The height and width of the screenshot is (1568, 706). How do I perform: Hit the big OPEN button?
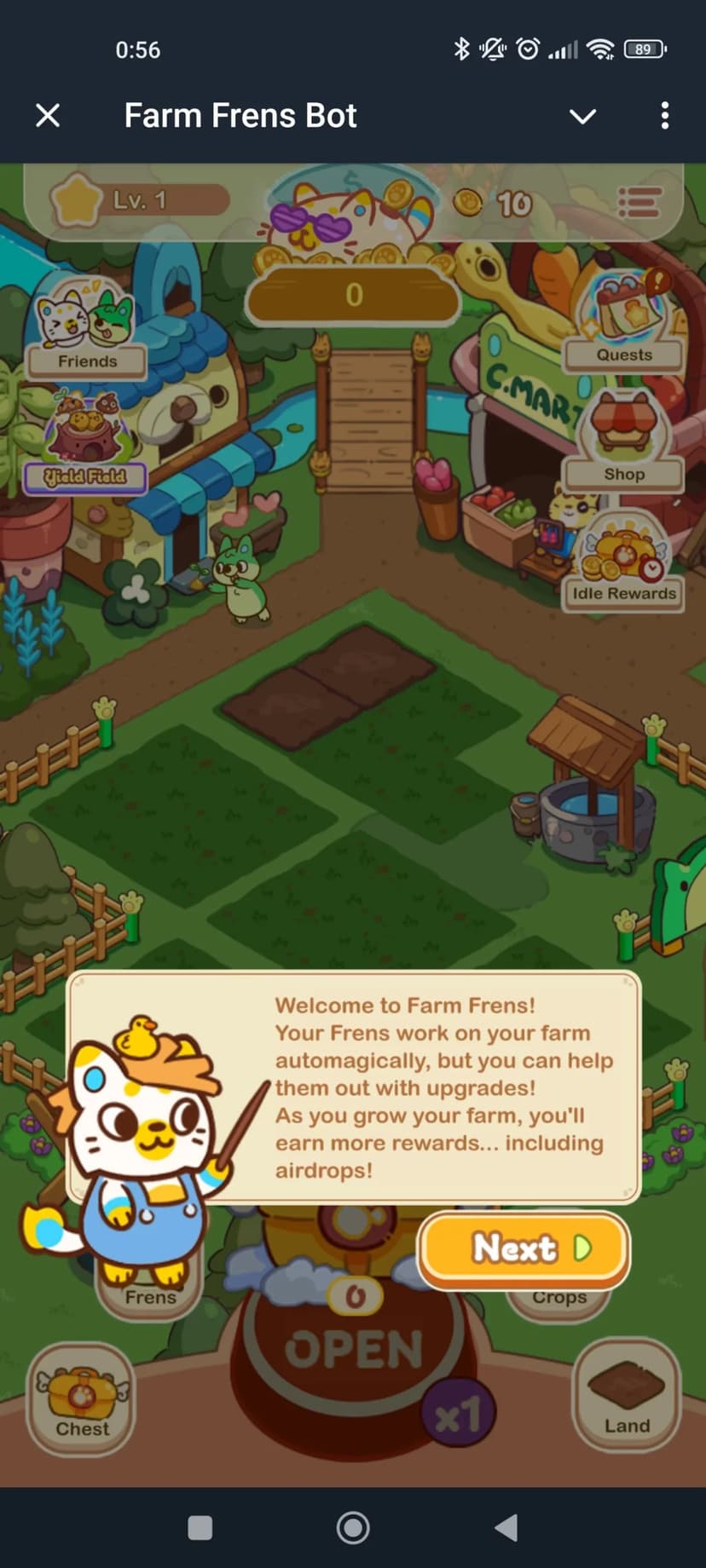pos(354,1351)
